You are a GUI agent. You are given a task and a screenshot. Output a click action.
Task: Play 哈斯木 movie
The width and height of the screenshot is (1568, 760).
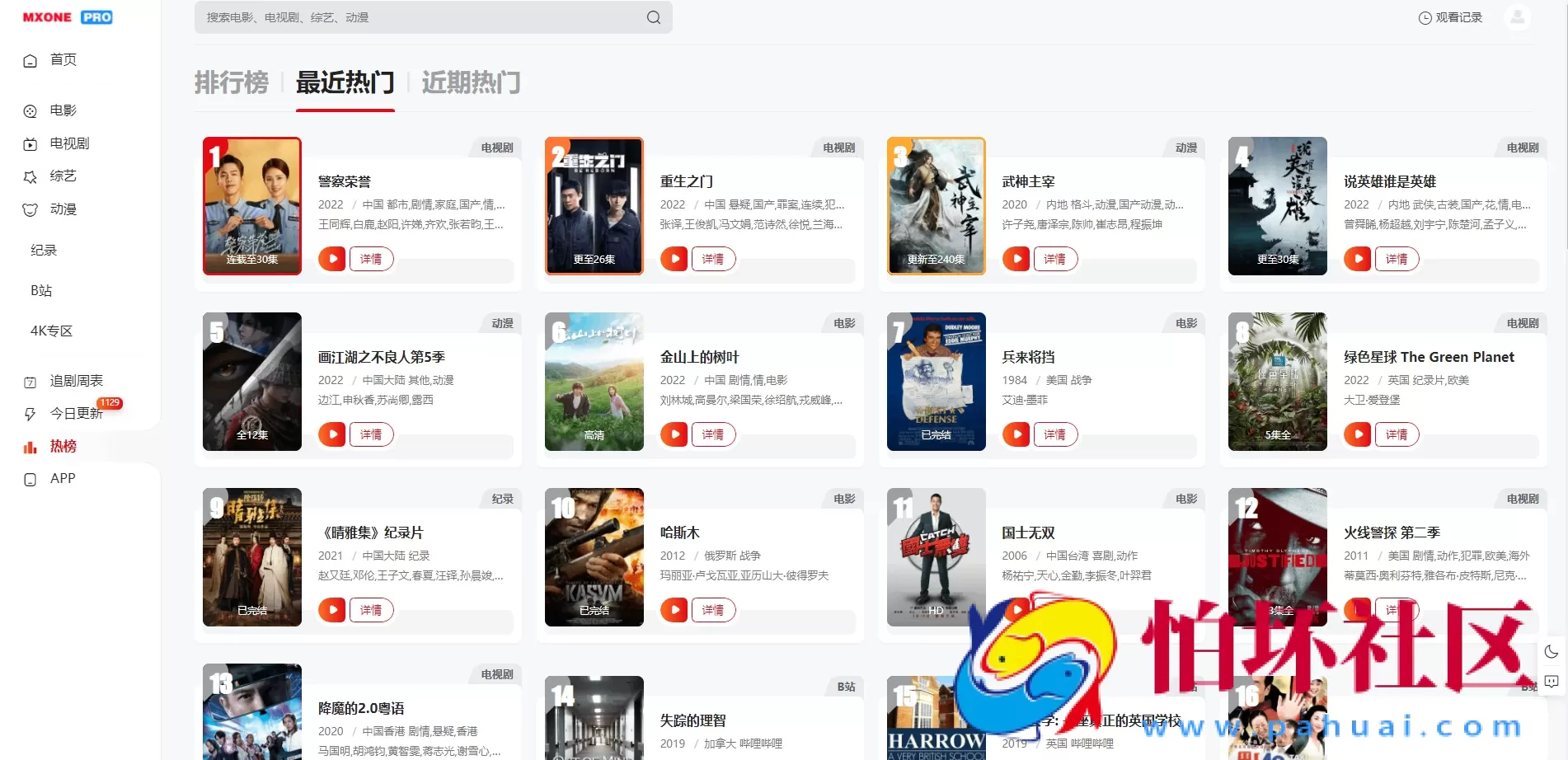tap(674, 610)
